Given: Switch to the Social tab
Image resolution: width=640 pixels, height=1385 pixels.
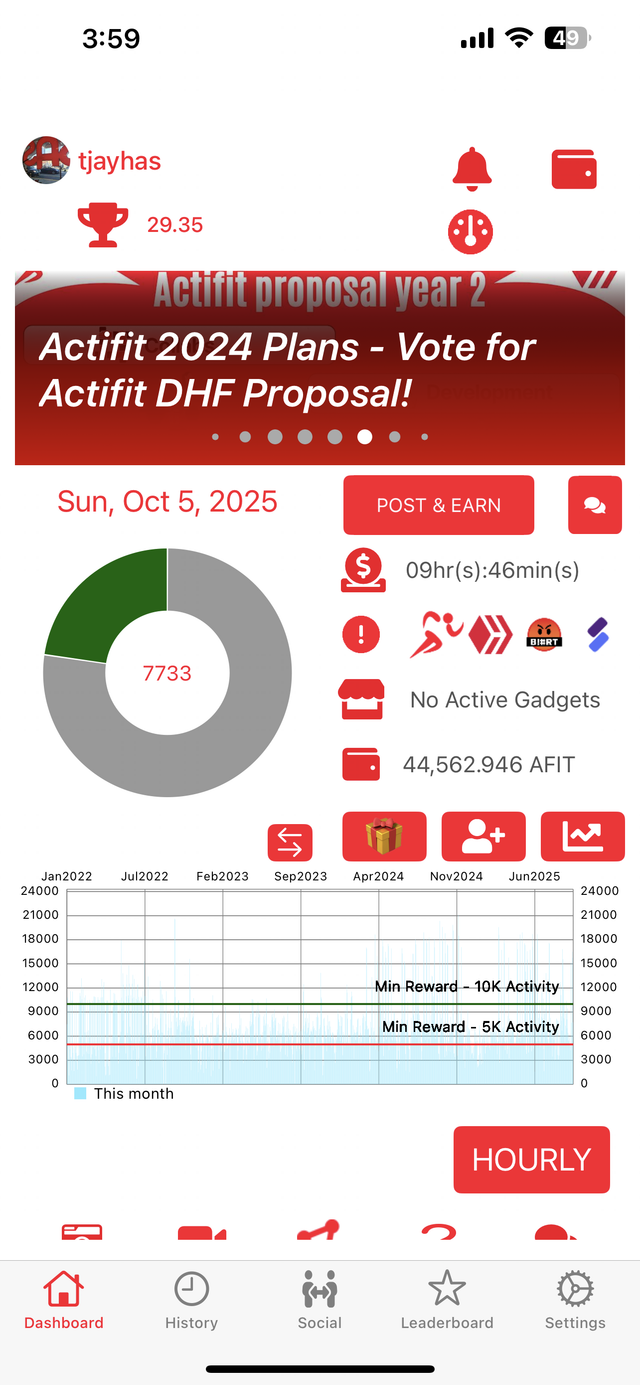Looking at the screenshot, I should point(320,1301).
